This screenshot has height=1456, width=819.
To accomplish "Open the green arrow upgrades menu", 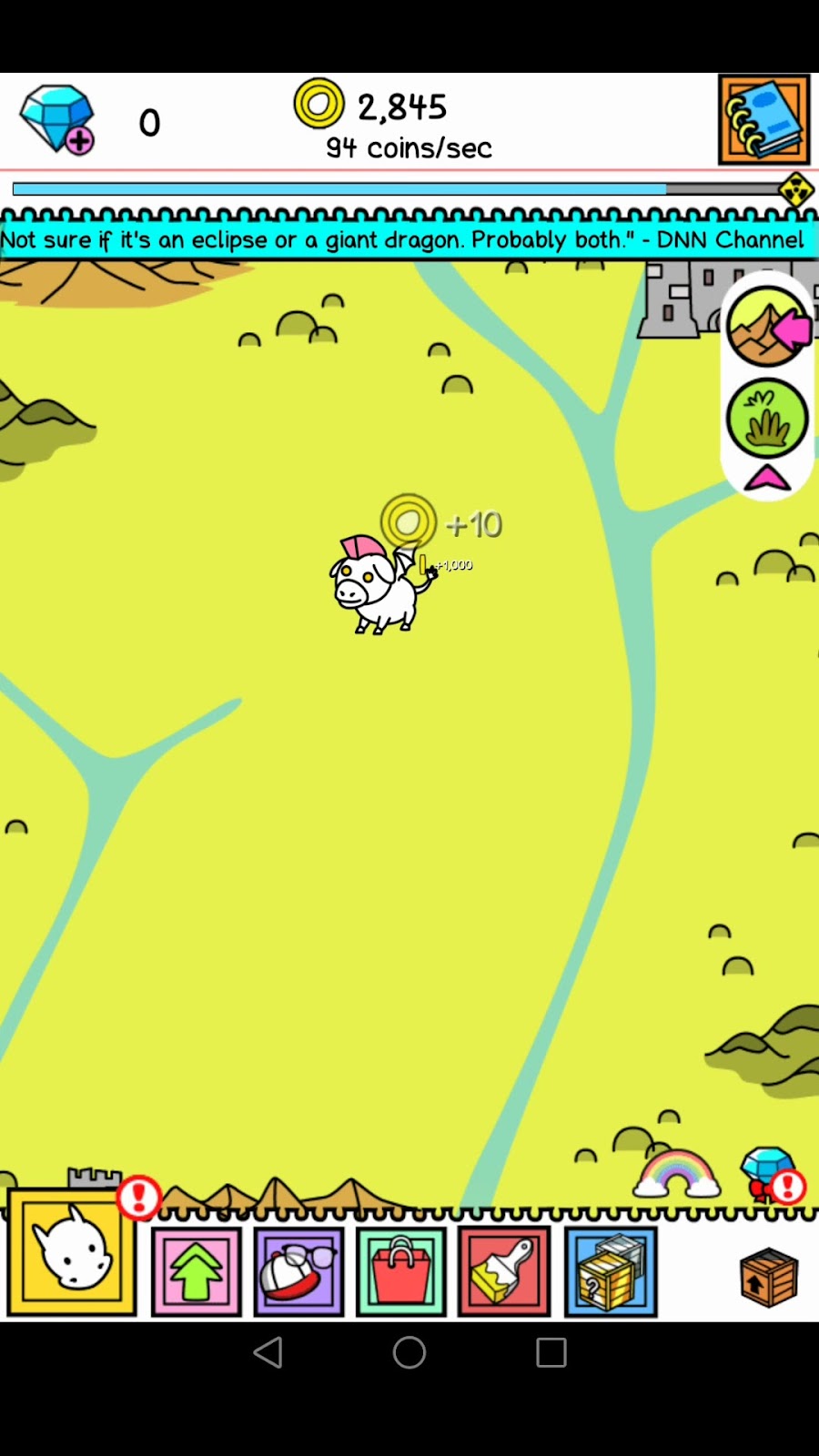I will [x=197, y=1271].
